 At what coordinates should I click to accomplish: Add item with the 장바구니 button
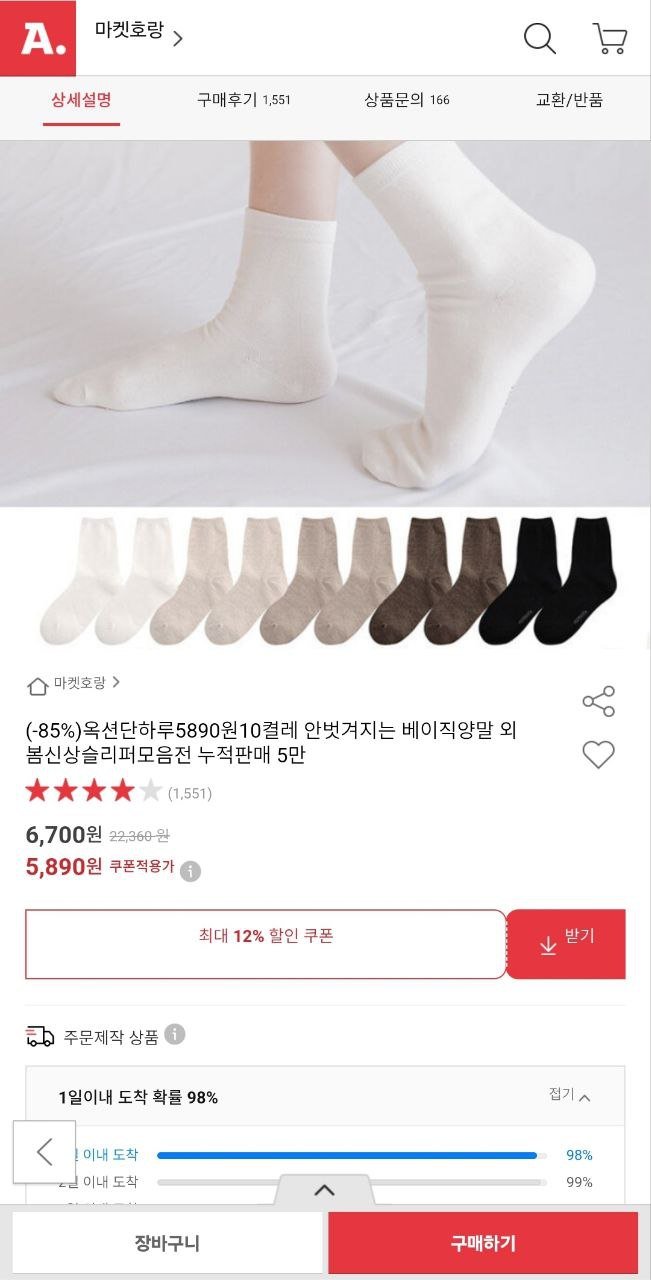(x=167, y=1244)
